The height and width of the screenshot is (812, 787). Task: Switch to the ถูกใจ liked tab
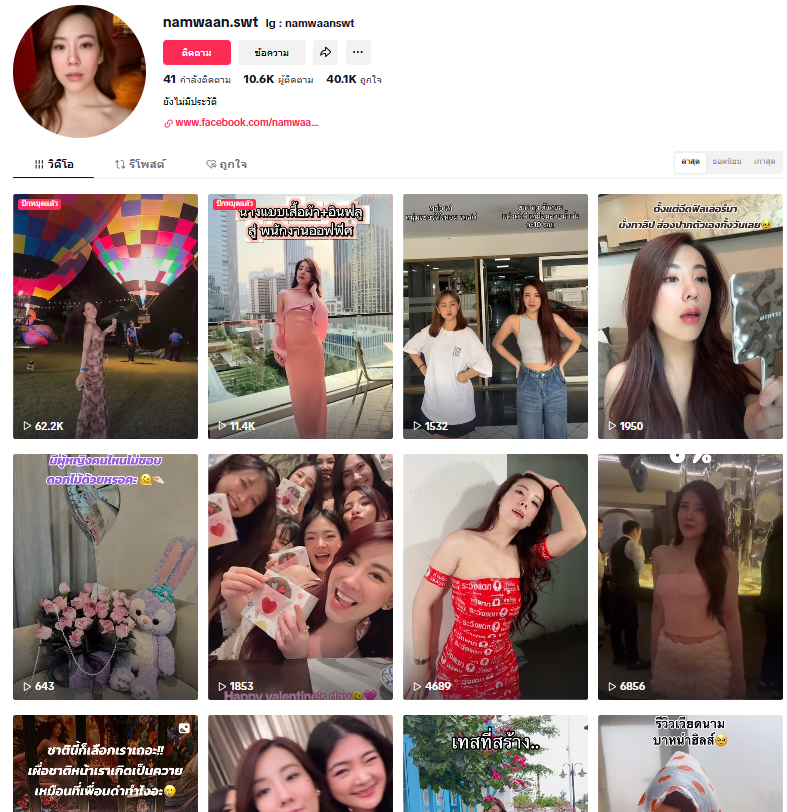[x=227, y=163]
